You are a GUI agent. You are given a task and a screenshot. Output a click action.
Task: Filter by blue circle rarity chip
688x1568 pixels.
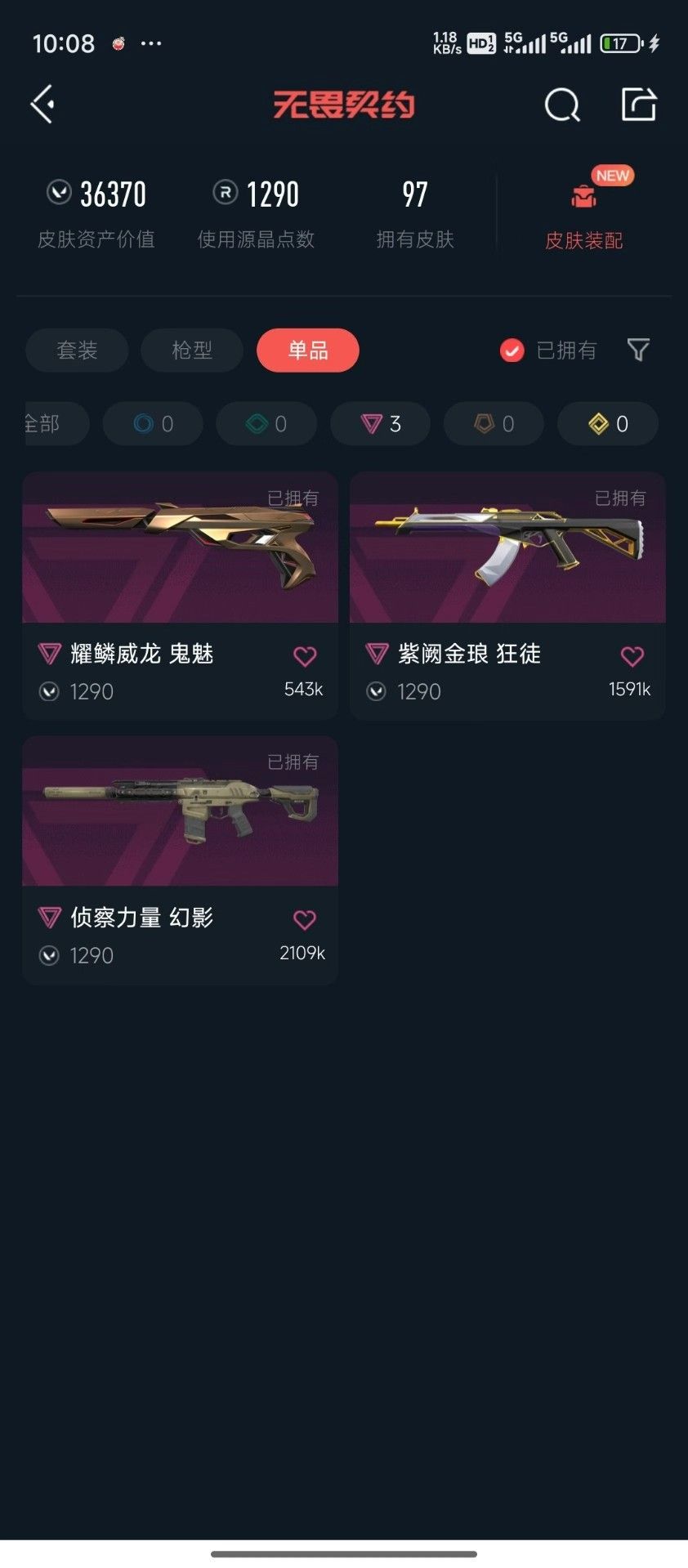(x=153, y=424)
